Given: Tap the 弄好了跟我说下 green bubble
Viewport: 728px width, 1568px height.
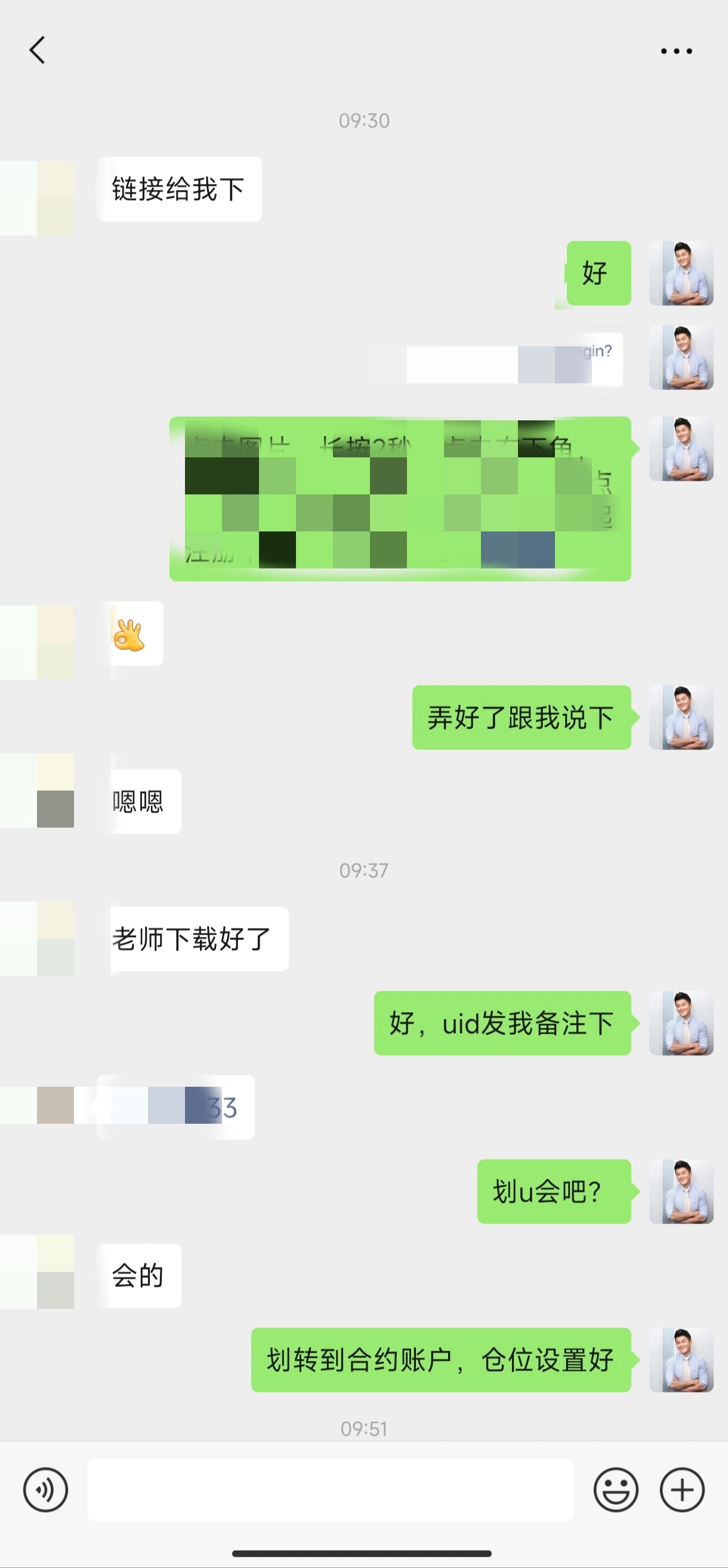Looking at the screenshot, I should (520, 718).
